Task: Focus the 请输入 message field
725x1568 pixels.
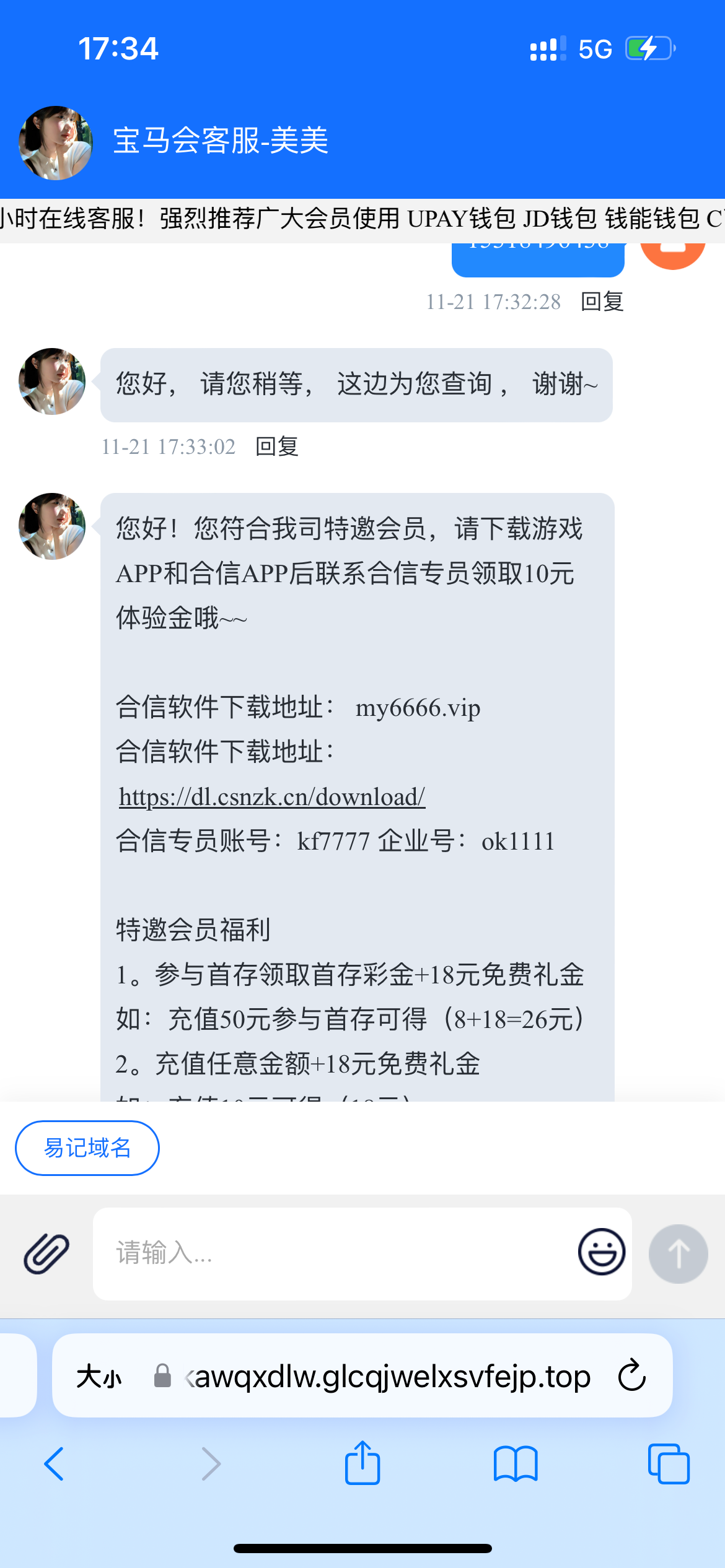Action: [x=335, y=1253]
